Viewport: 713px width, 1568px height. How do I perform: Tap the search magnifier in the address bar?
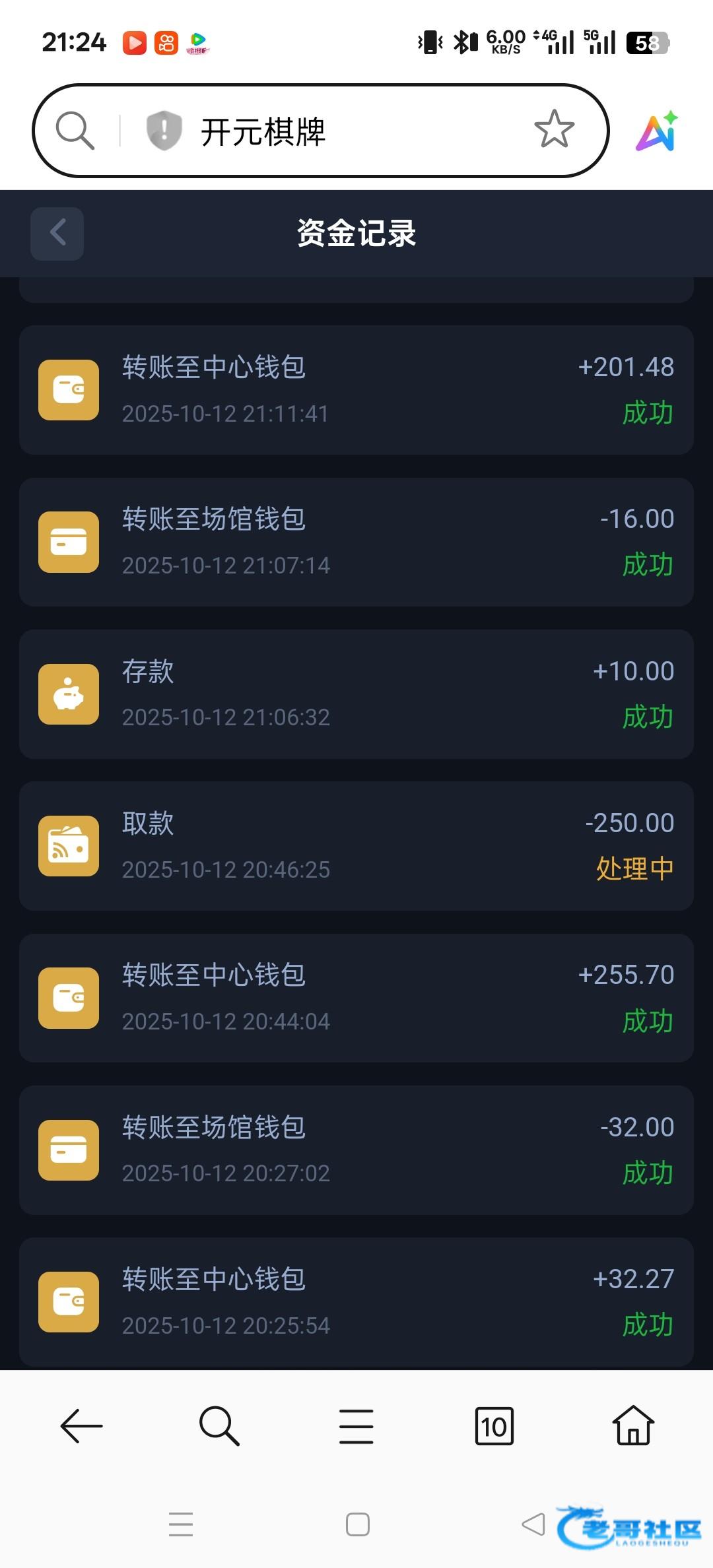75,130
